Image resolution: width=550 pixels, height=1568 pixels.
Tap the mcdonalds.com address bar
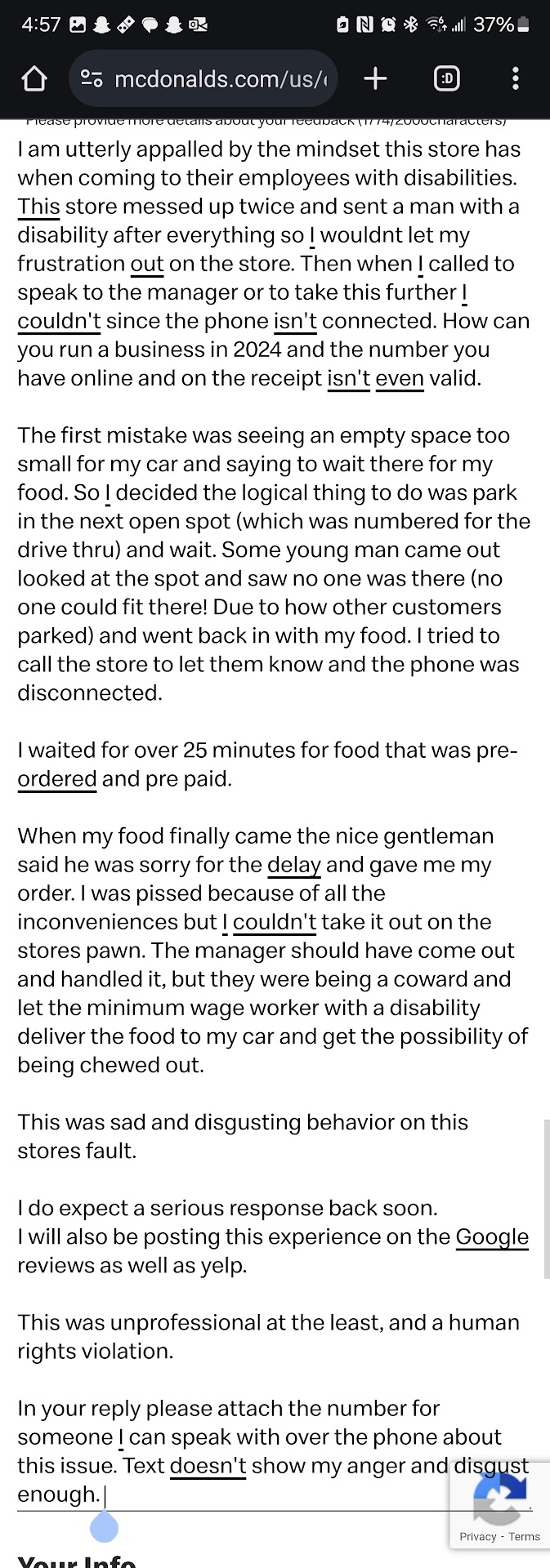(204, 79)
